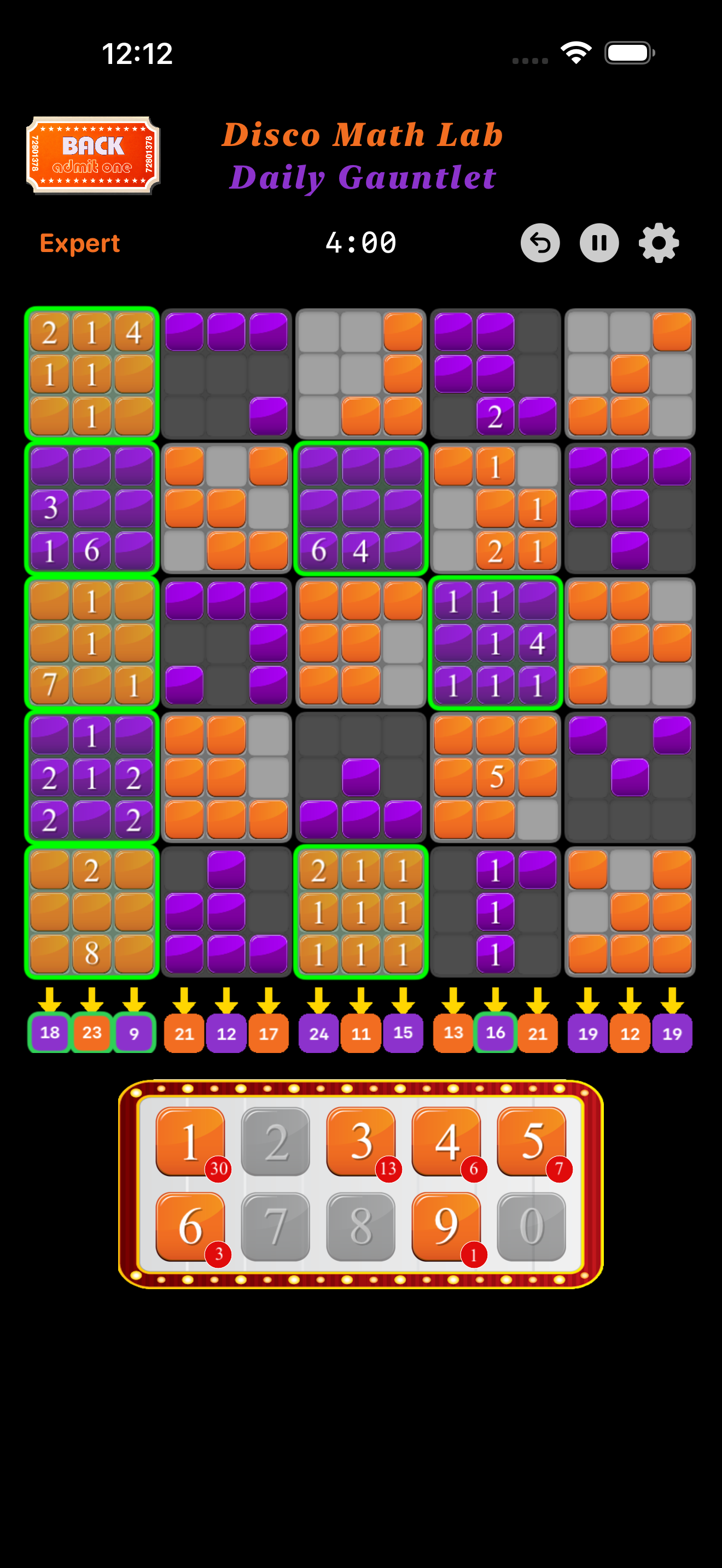Pick the number 5 from the keypad
Viewport: 722px width, 1568px height.
point(532,1142)
